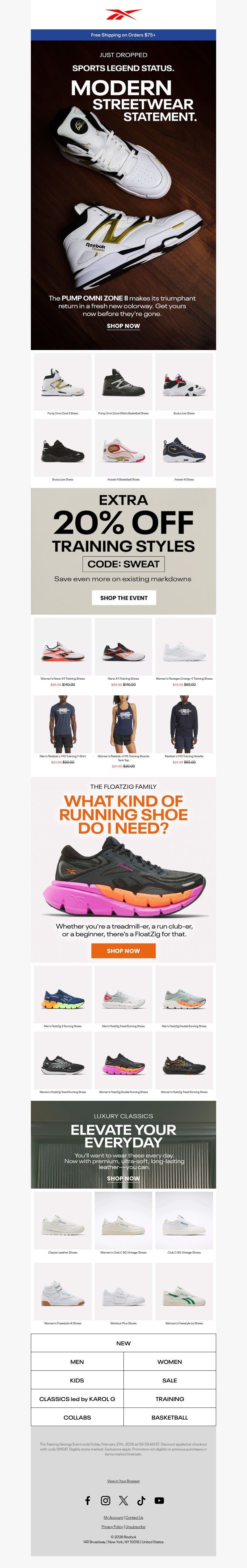Open Reebok's Instagram page
Image resolution: width=247 pixels, height=1568 pixels.
click(105, 1500)
